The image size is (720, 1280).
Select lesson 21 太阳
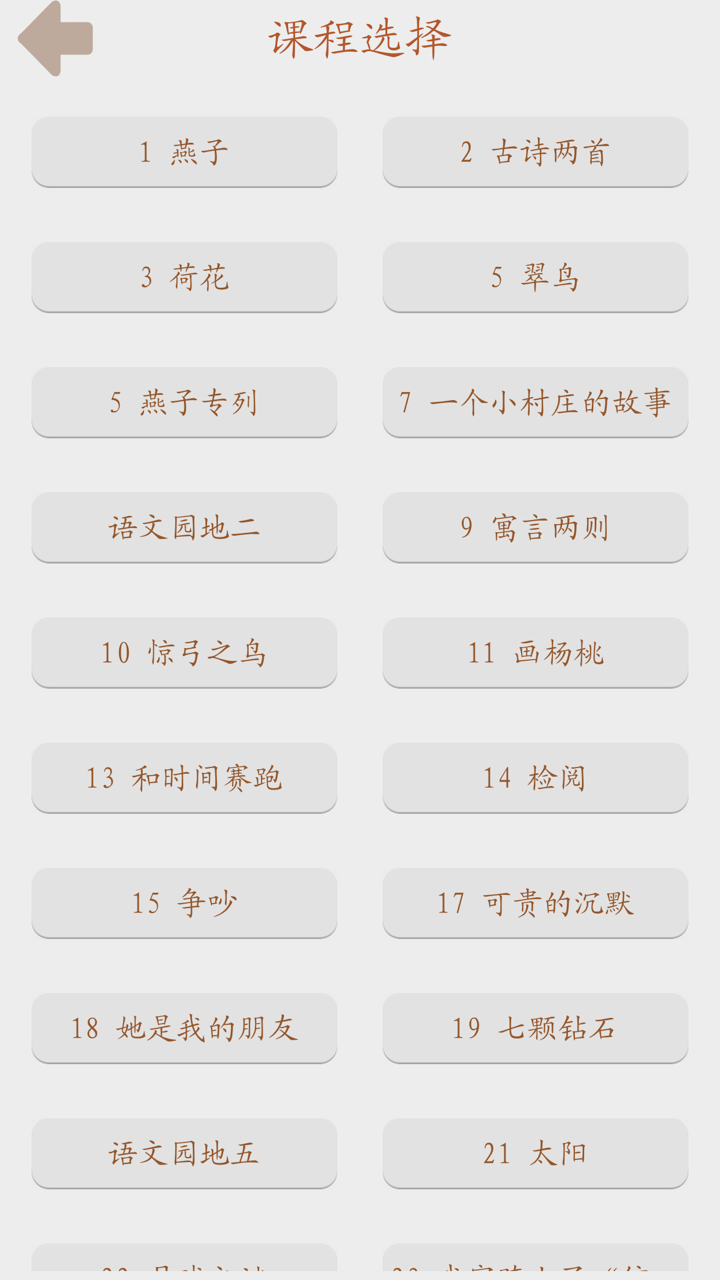click(x=535, y=1153)
